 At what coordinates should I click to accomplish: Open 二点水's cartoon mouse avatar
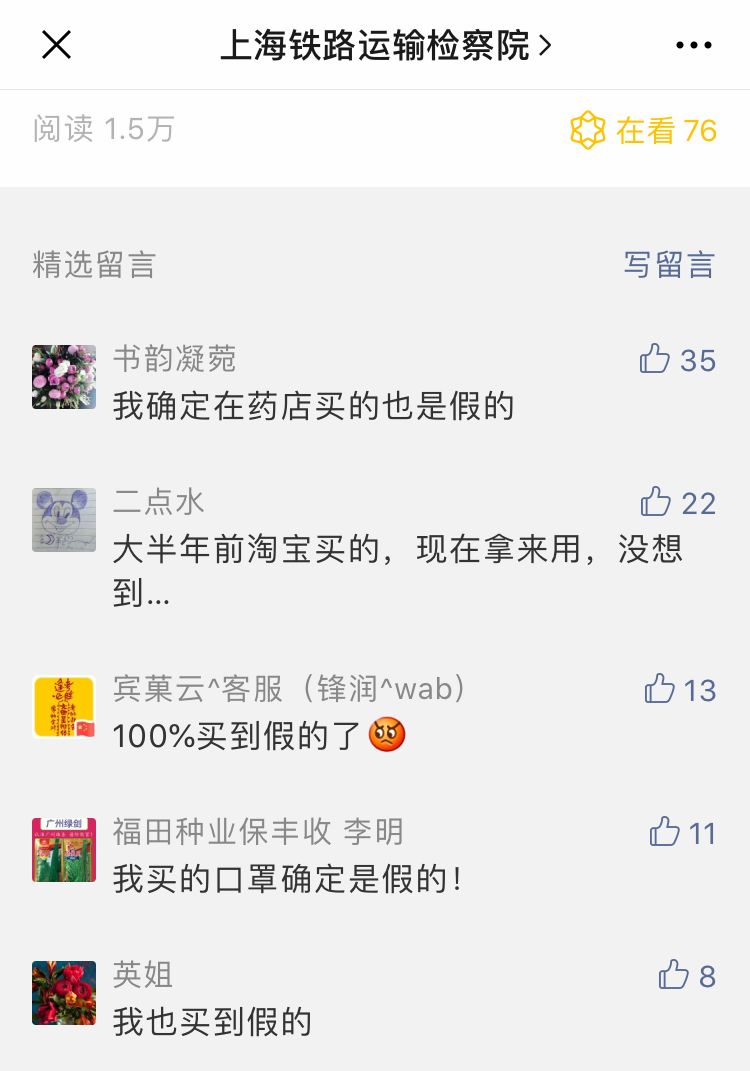(x=64, y=520)
